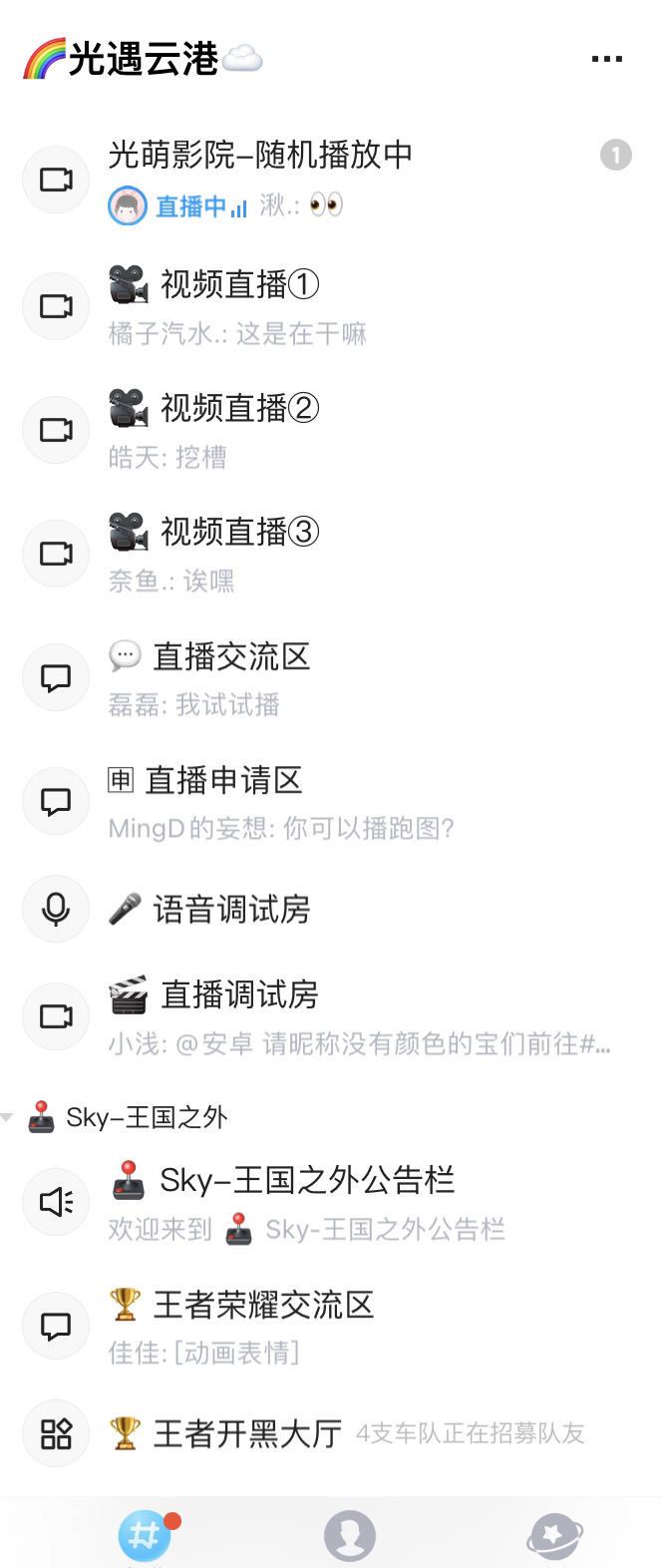Open Sky-王国之外公告栏 announcements
The image size is (662, 1568).
(x=306, y=1181)
